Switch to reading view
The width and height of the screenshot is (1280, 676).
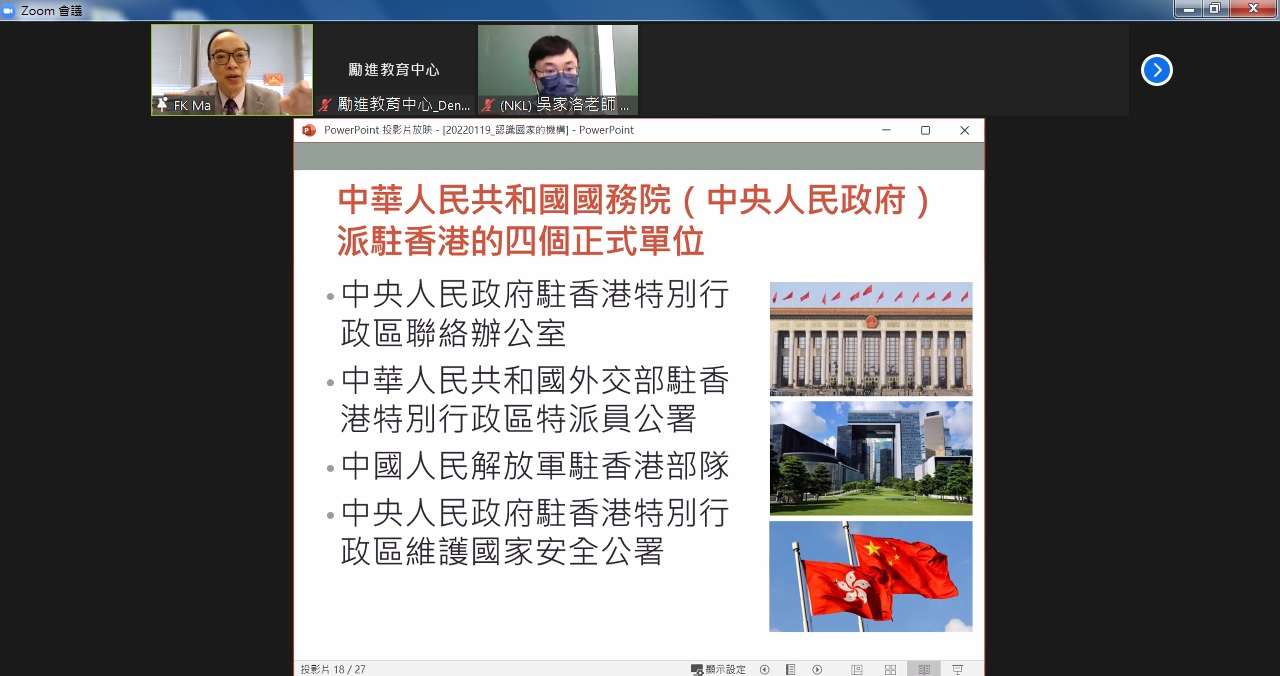[x=924, y=669]
